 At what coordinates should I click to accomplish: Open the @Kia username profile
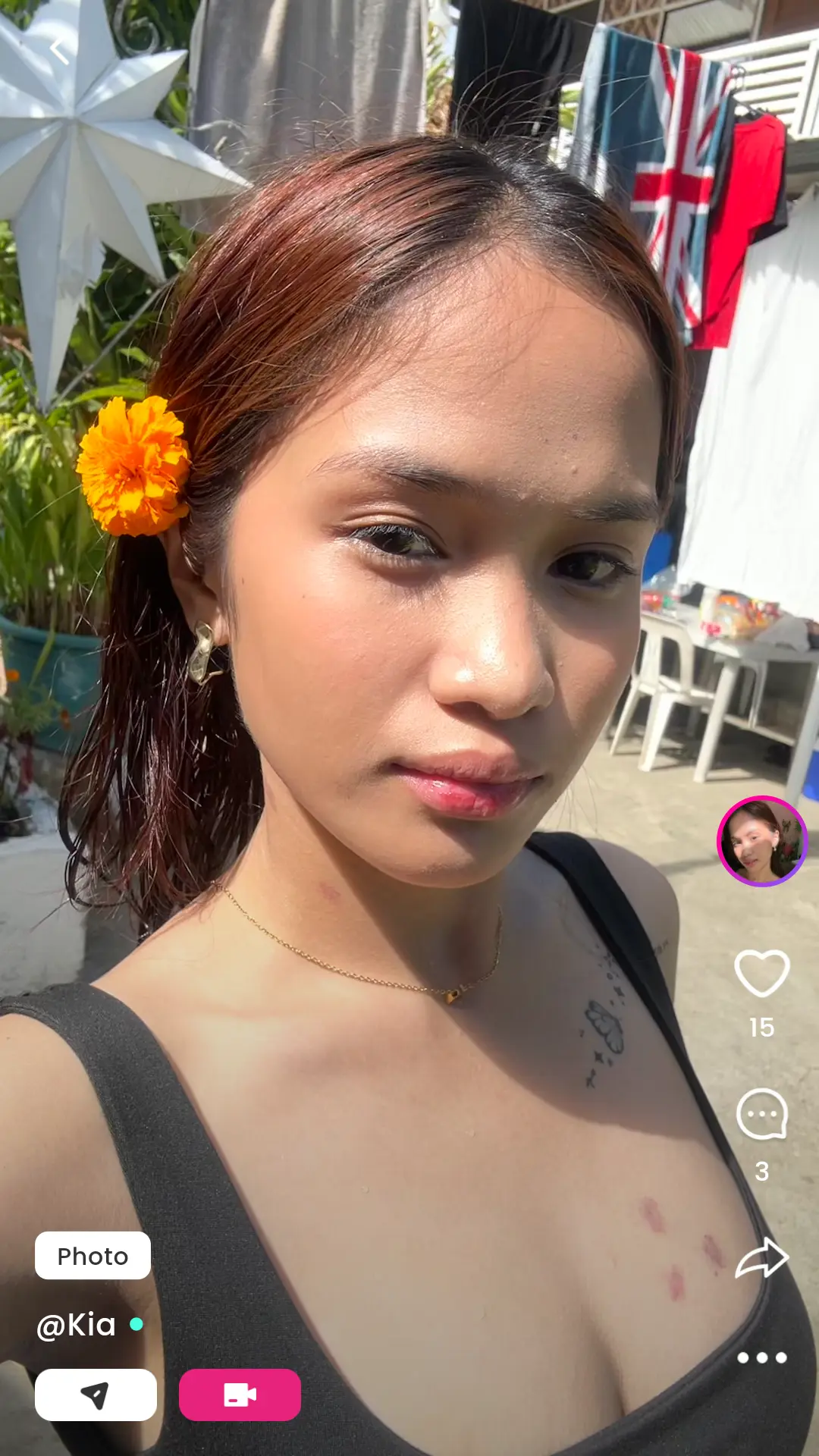[76, 1325]
